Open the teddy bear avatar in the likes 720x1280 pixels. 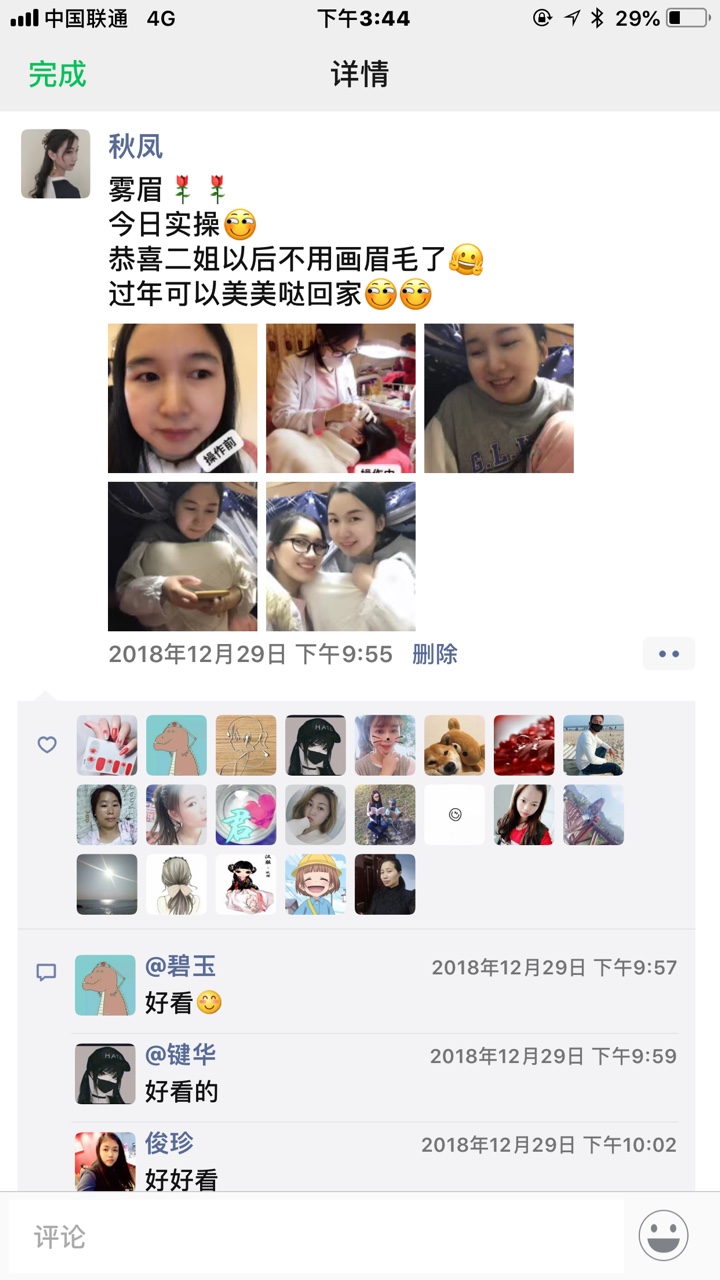point(454,745)
